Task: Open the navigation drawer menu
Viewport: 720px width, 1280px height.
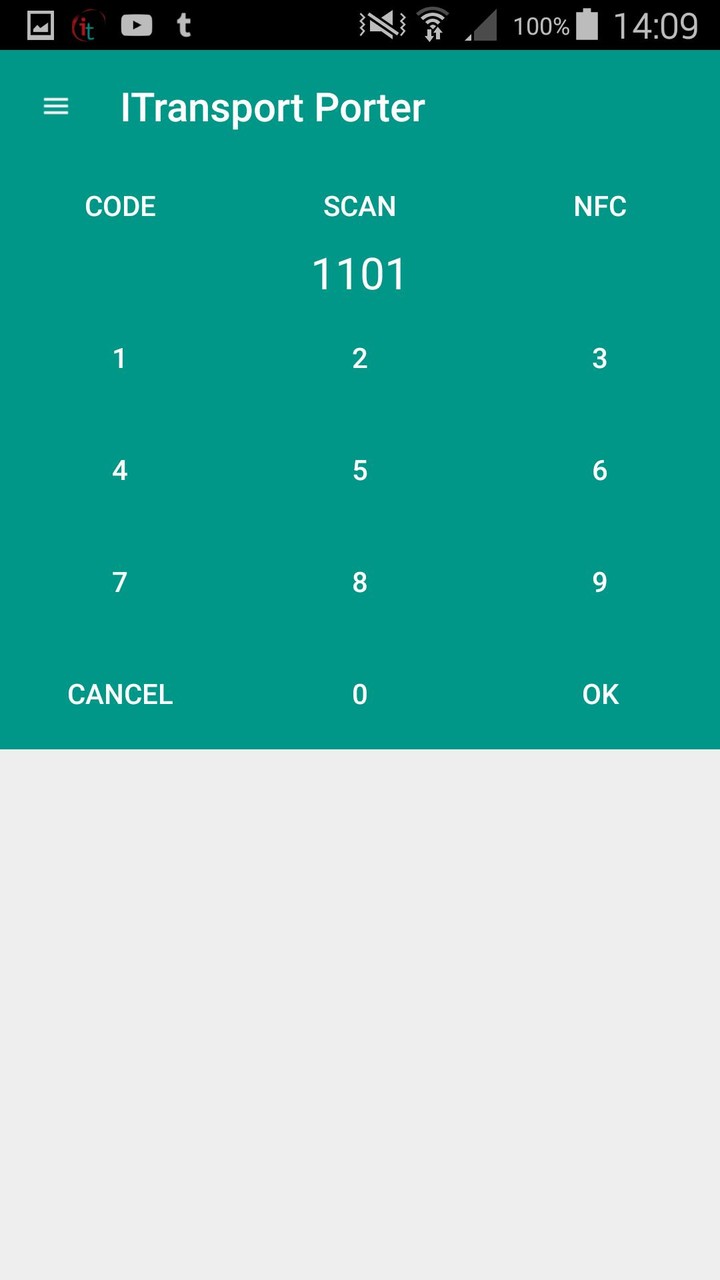Action: (x=55, y=106)
